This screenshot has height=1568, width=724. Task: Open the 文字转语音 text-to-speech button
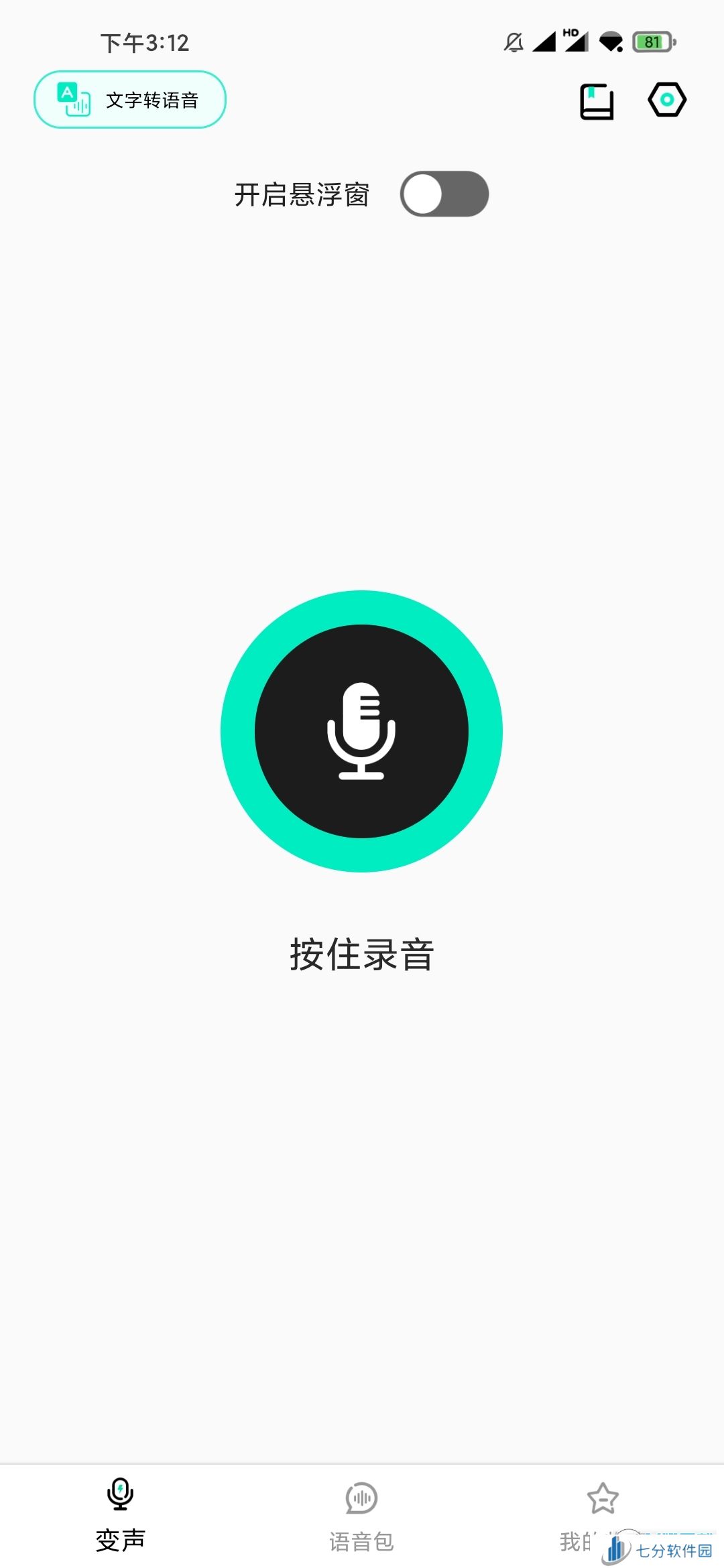[130, 100]
